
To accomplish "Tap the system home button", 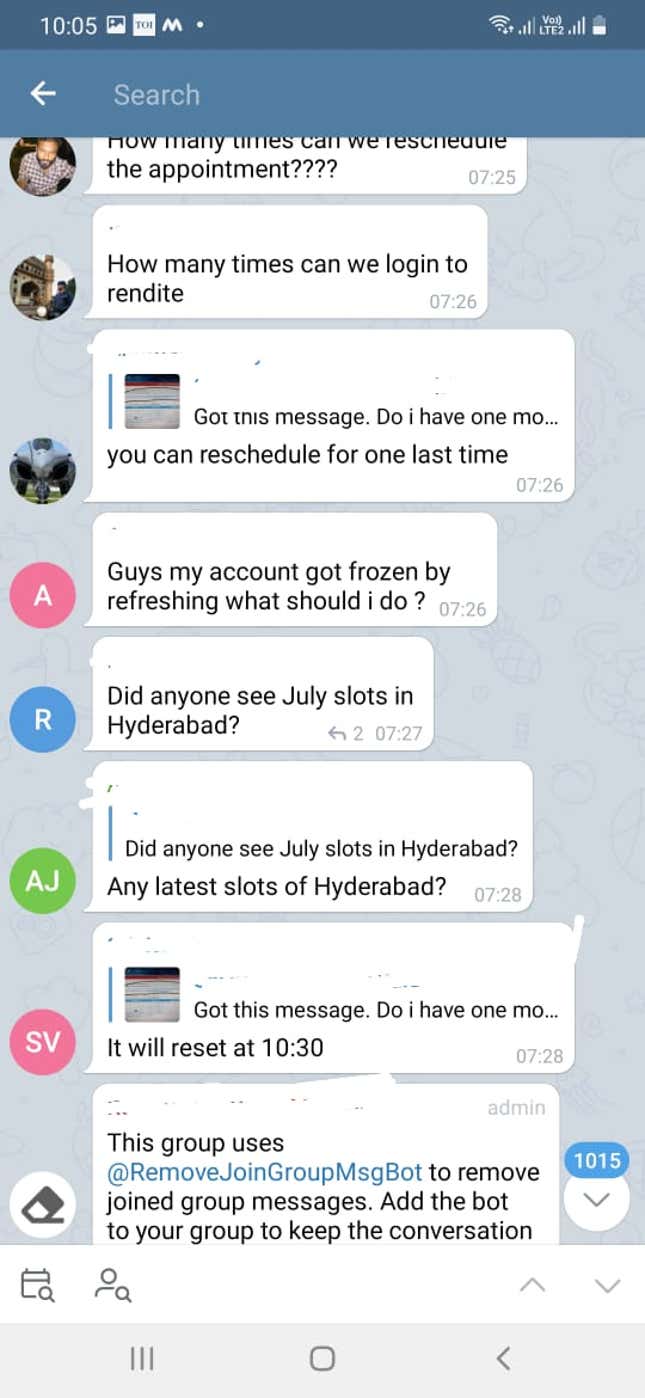I will 322,1357.
